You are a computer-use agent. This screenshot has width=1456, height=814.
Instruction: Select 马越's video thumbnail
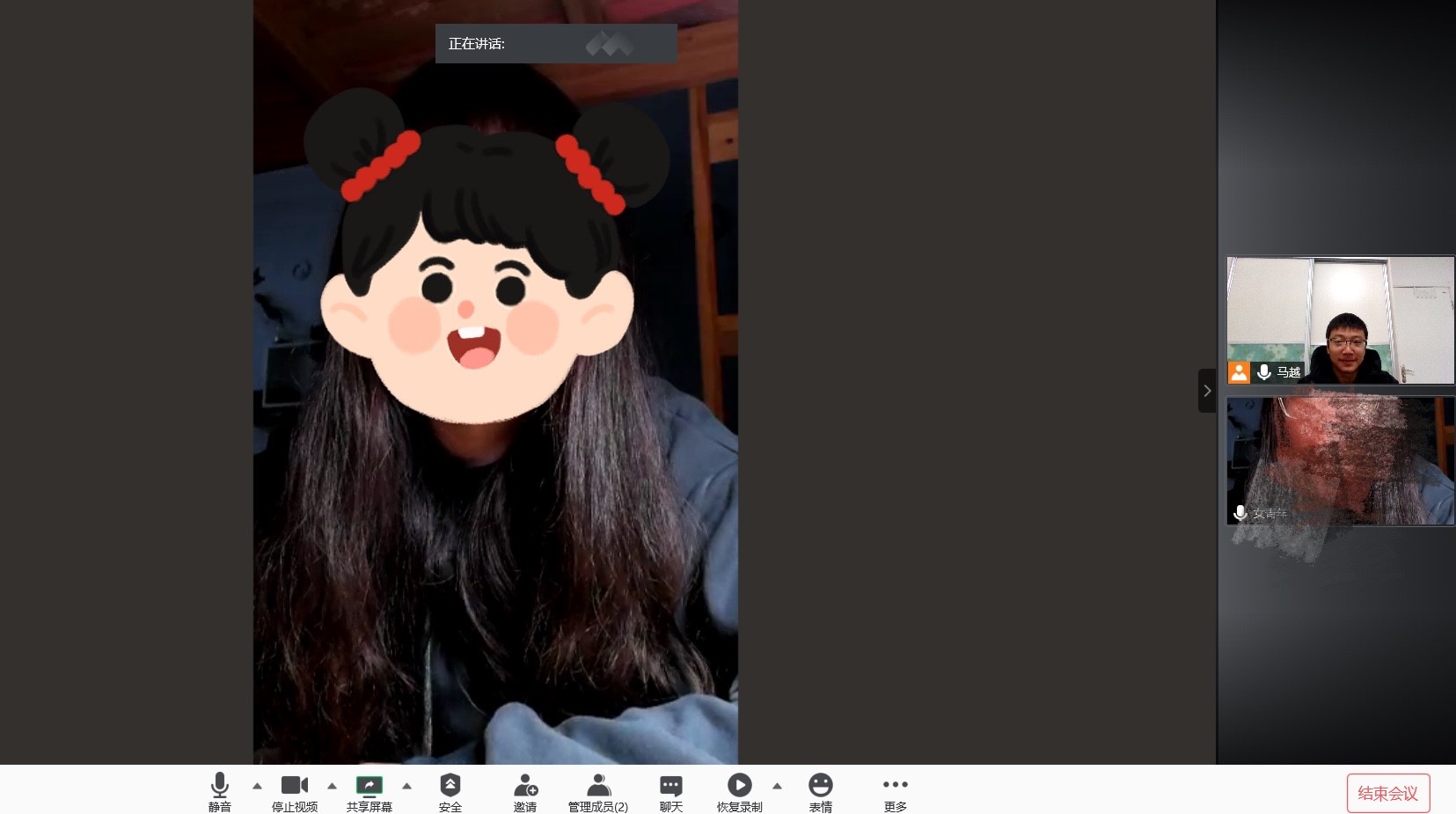click(x=1340, y=320)
